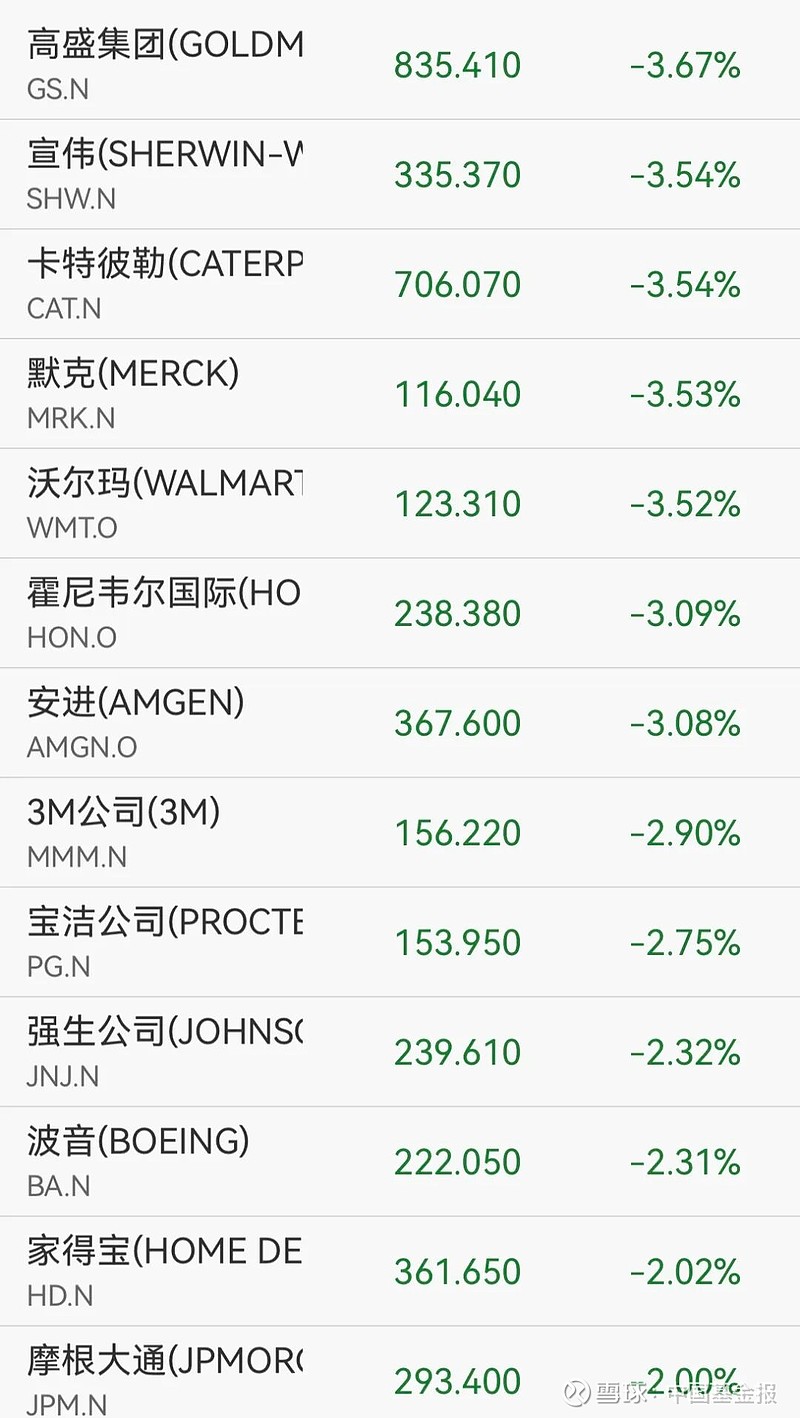Image resolution: width=800 pixels, height=1418 pixels.
Task: Select the 3M公司 stock row
Action: 400,832
